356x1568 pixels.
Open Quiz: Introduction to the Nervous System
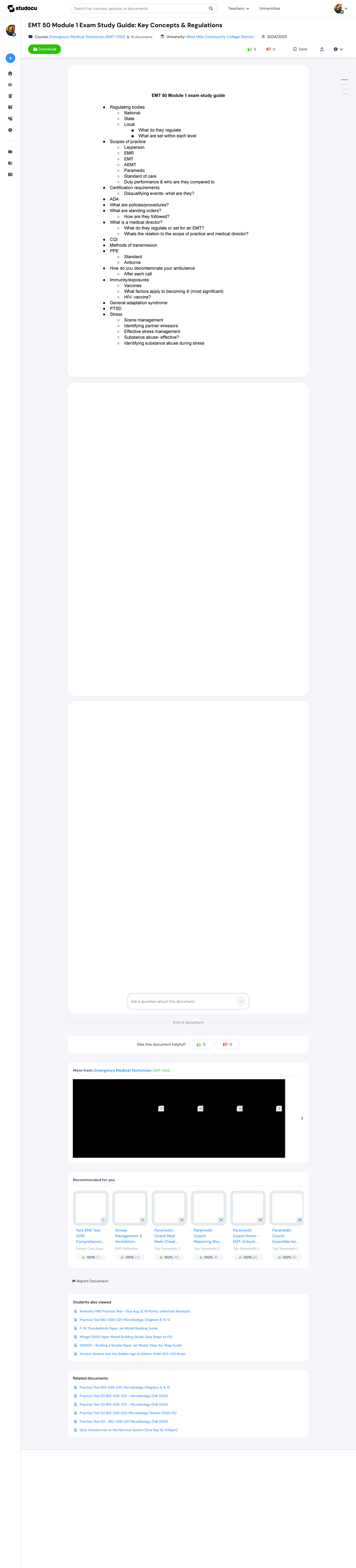tap(129, 1430)
